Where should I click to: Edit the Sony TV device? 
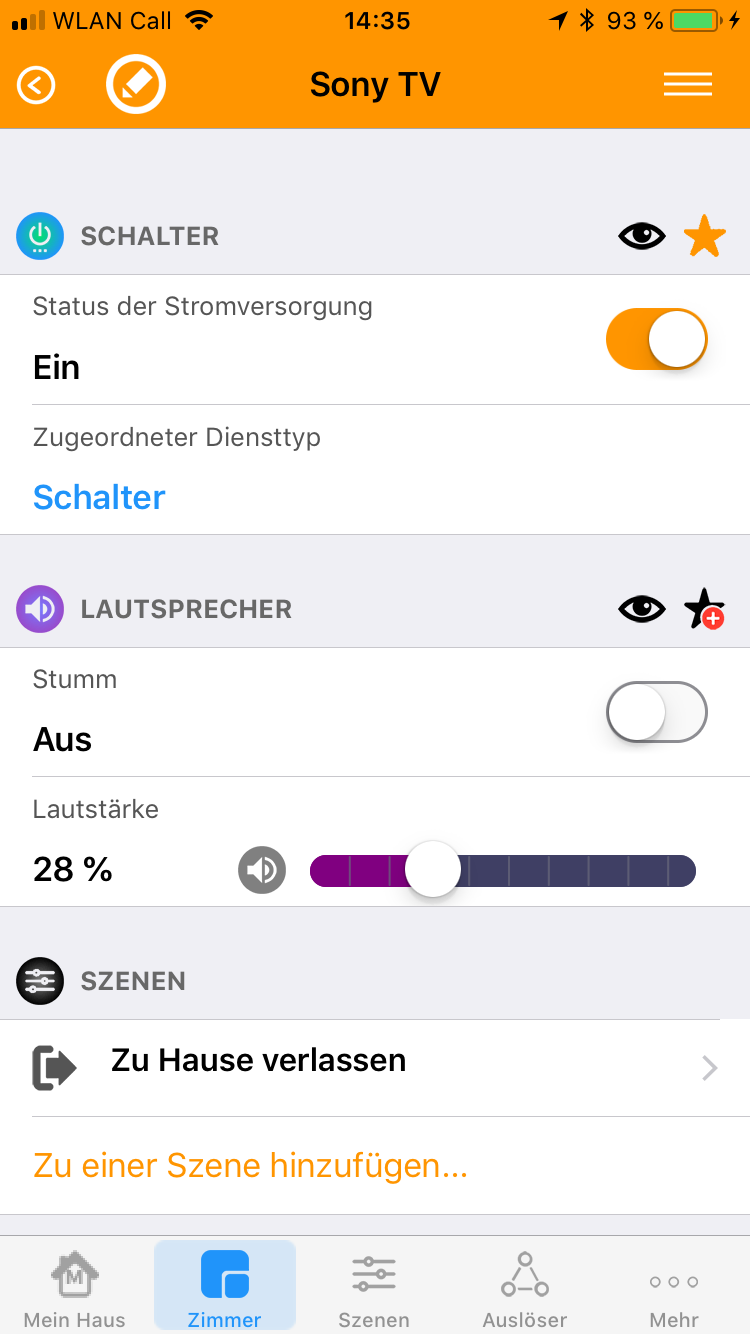[x=136, y=86]
